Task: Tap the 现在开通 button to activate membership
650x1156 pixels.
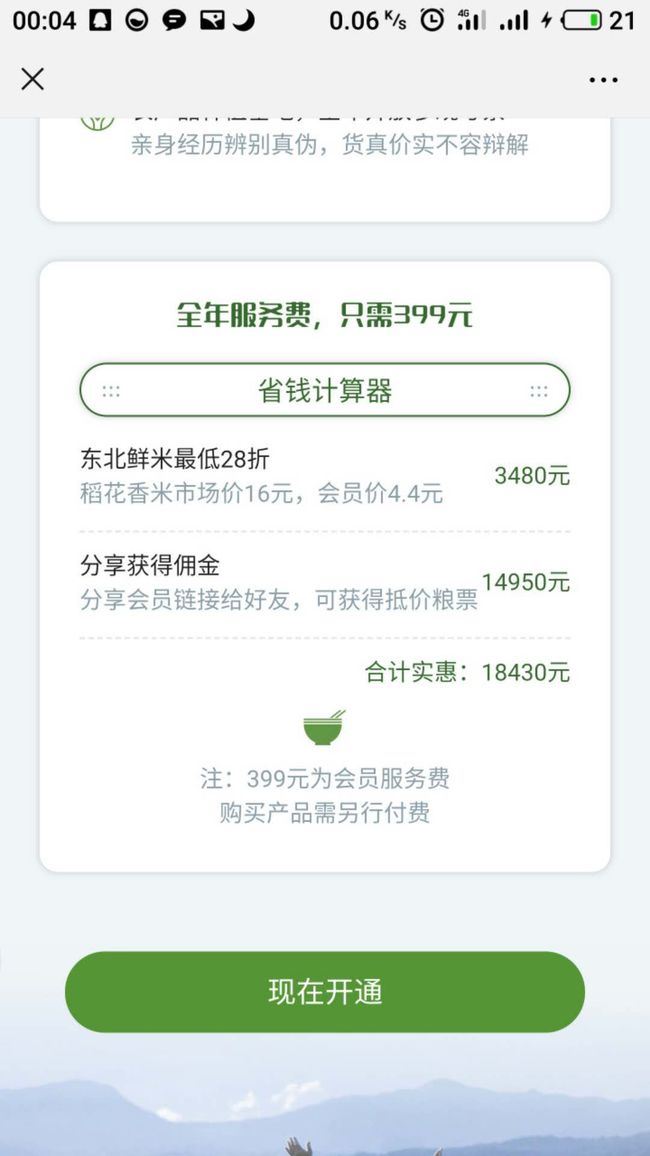Action: [x=324, y=992]
